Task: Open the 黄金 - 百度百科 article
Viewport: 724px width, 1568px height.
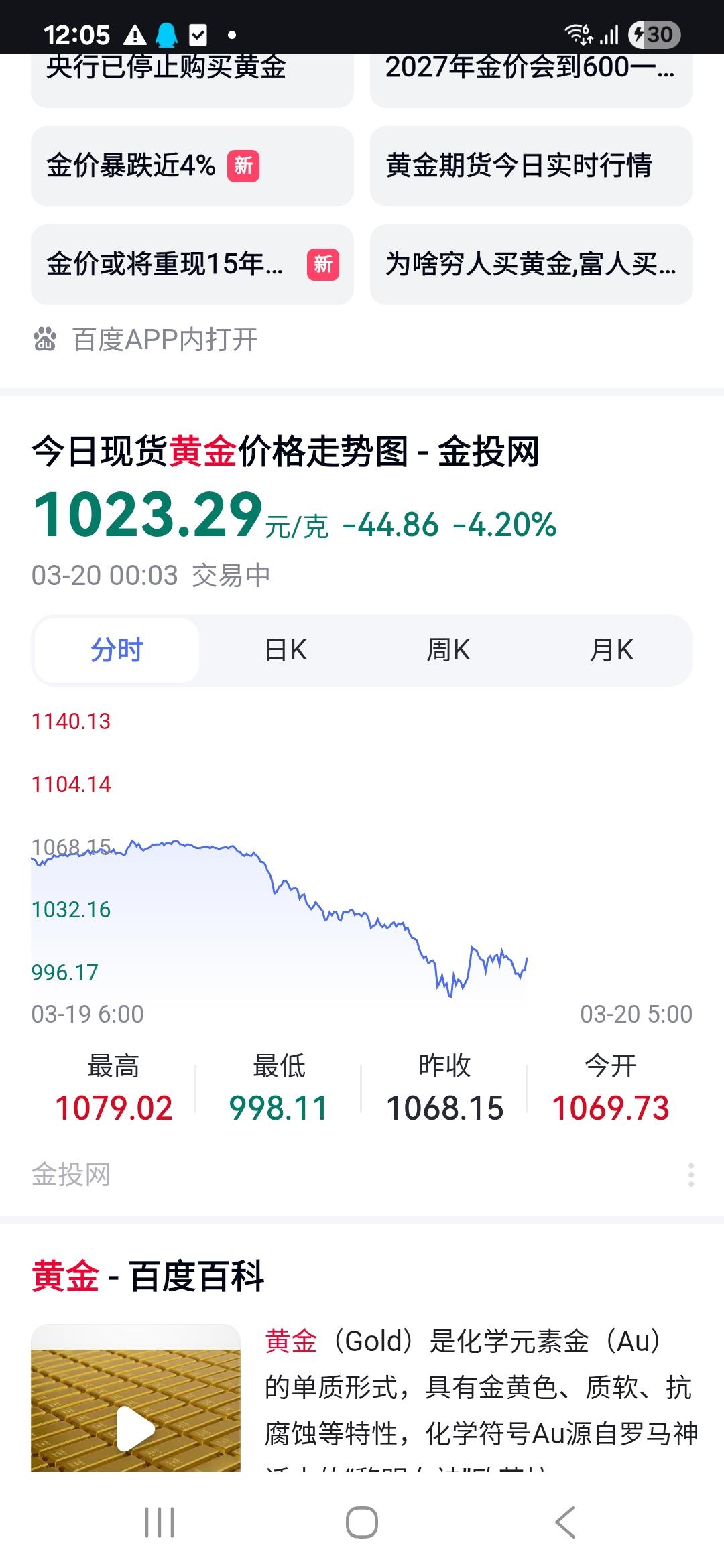Action: tap(149, 1278)
